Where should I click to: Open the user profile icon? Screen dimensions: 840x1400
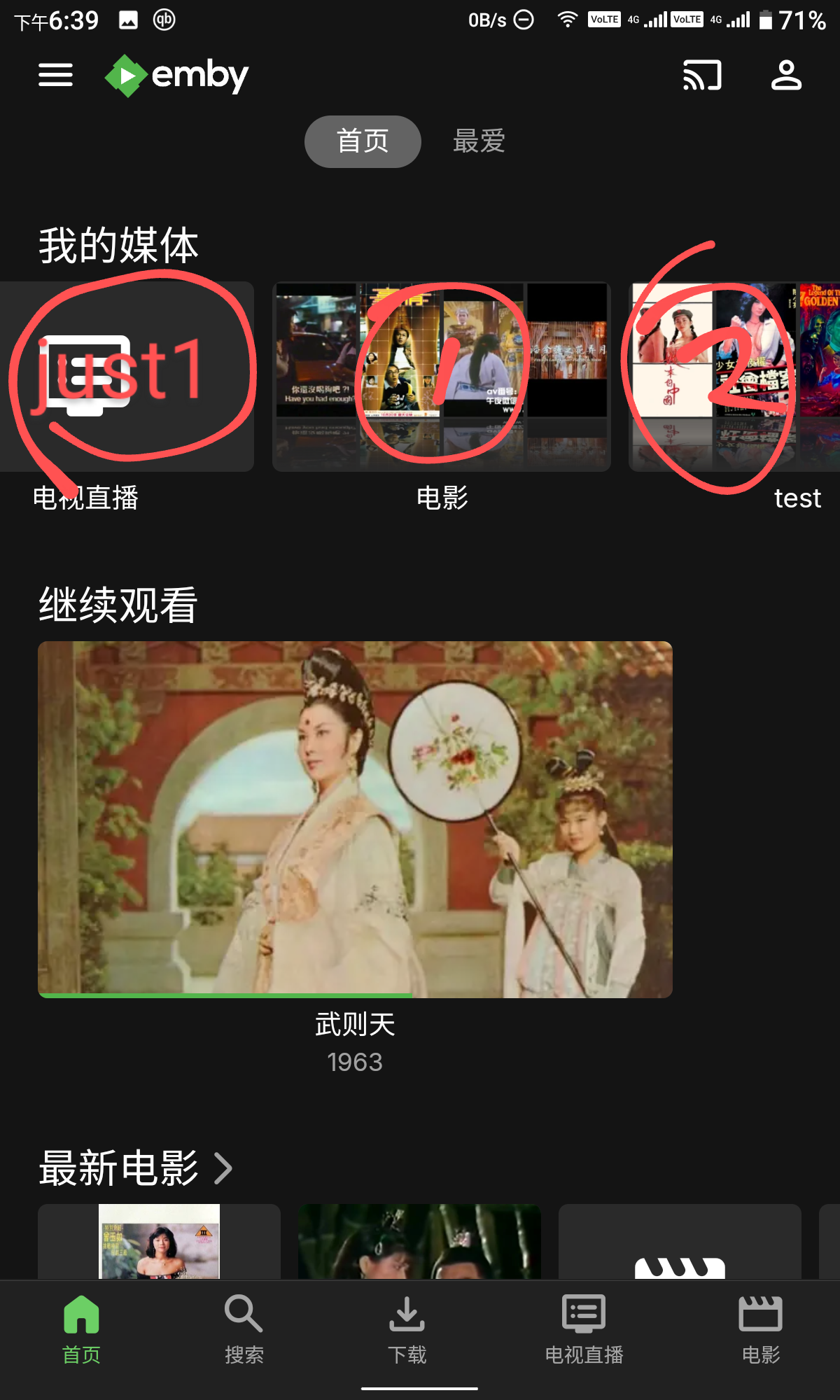785,75
